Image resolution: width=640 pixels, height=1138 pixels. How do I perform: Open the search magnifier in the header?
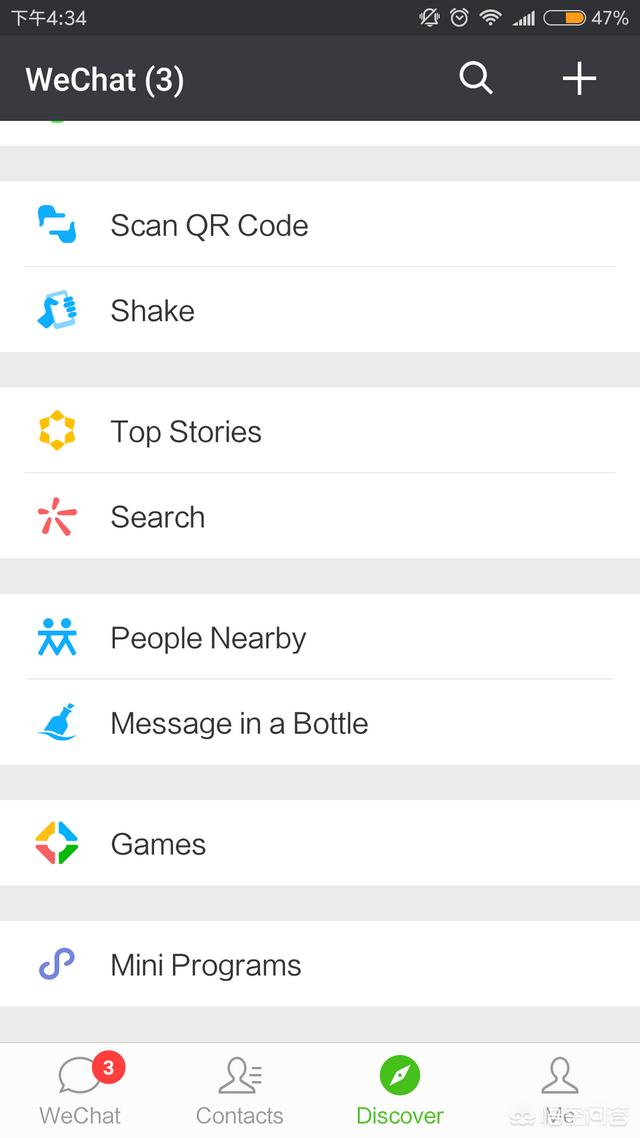pyautogui.click(x=476, y=78)
